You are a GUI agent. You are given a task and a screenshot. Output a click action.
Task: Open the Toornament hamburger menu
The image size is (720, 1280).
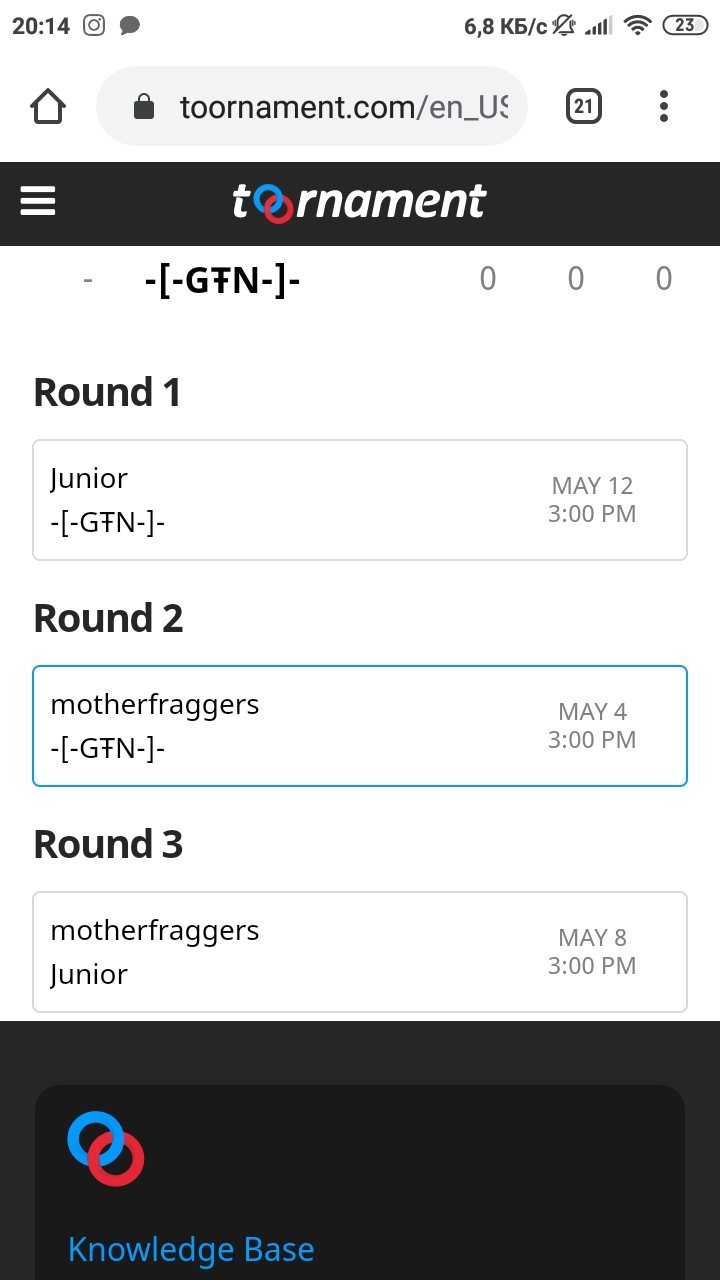click(x=38, y=202)
